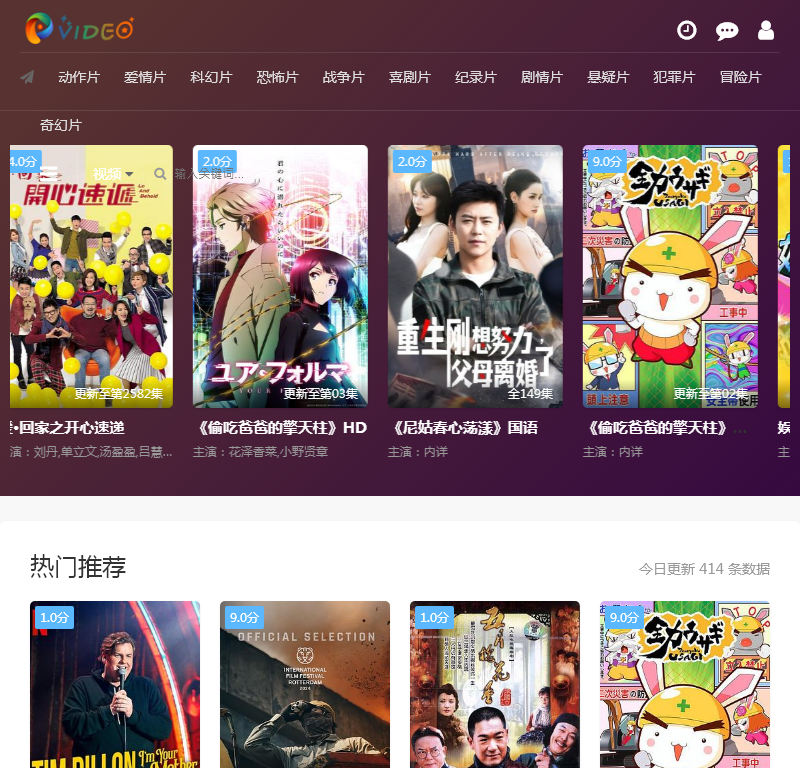Switch to the 动作片 category
The image size is (800, 768).
[x=79, y=77]
